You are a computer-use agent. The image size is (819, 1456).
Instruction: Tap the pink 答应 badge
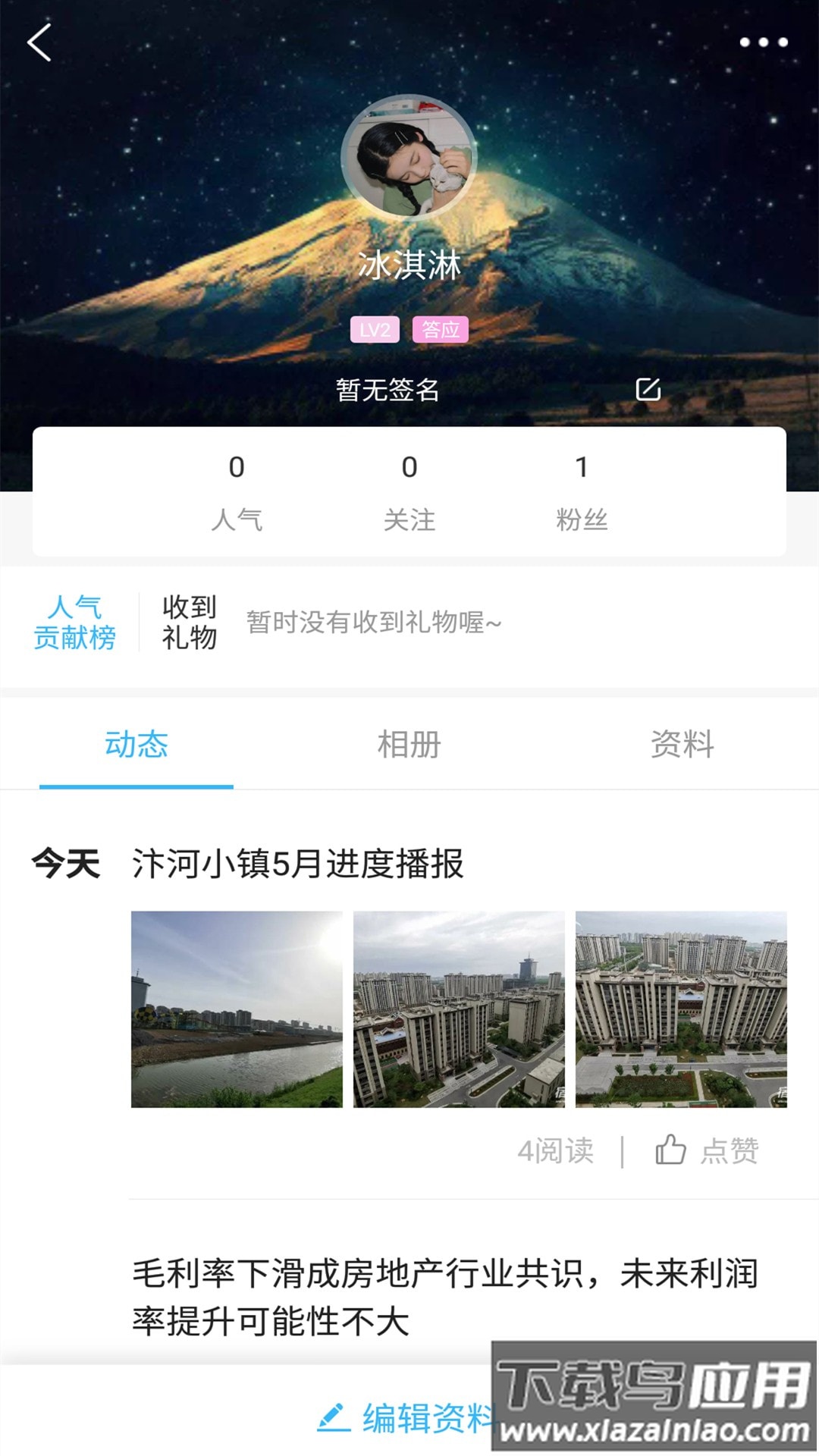pyautogui.click(x=441, y=330)
